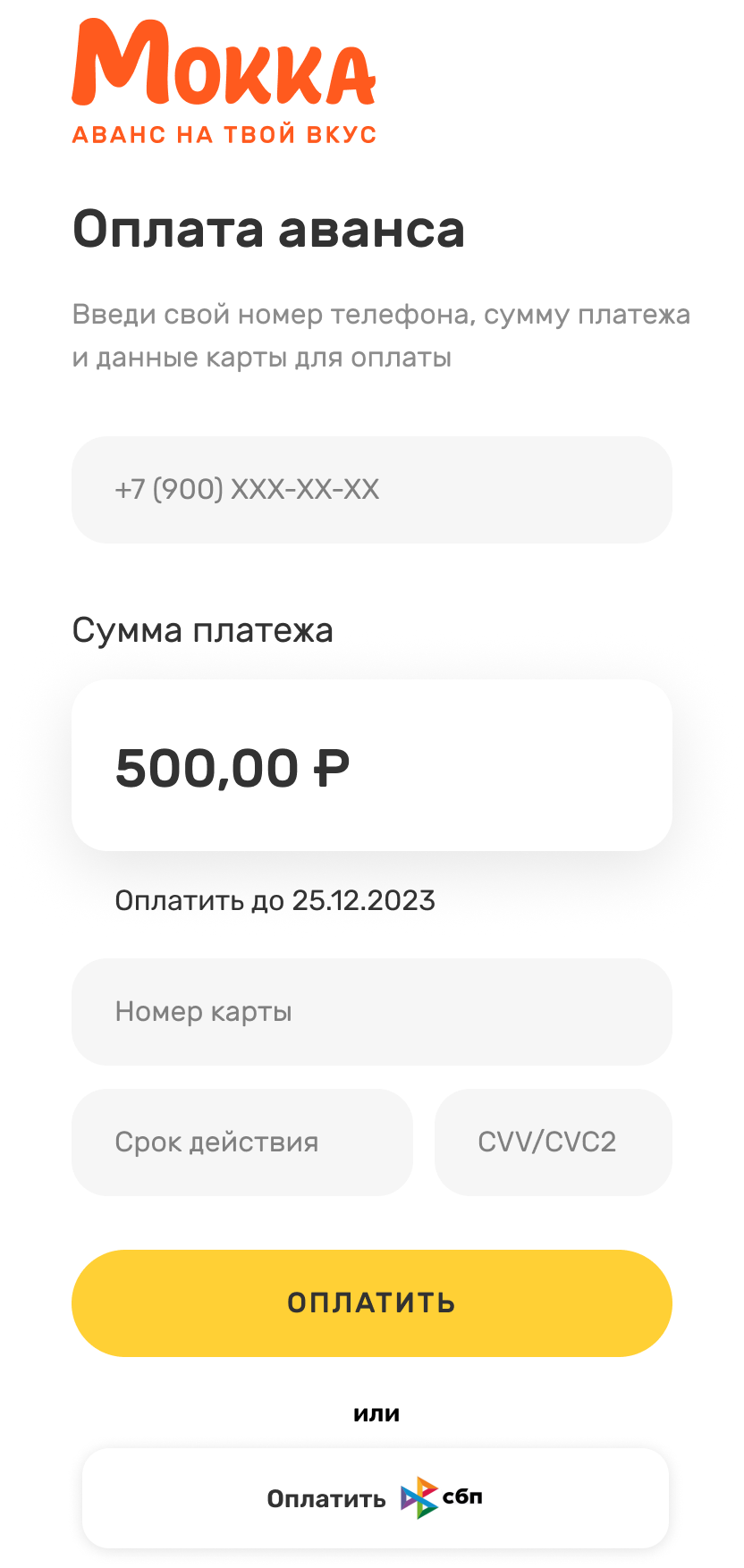Edit the payment amount 500,00 ₽
The image size is (744, 1568).
(372, 765)
